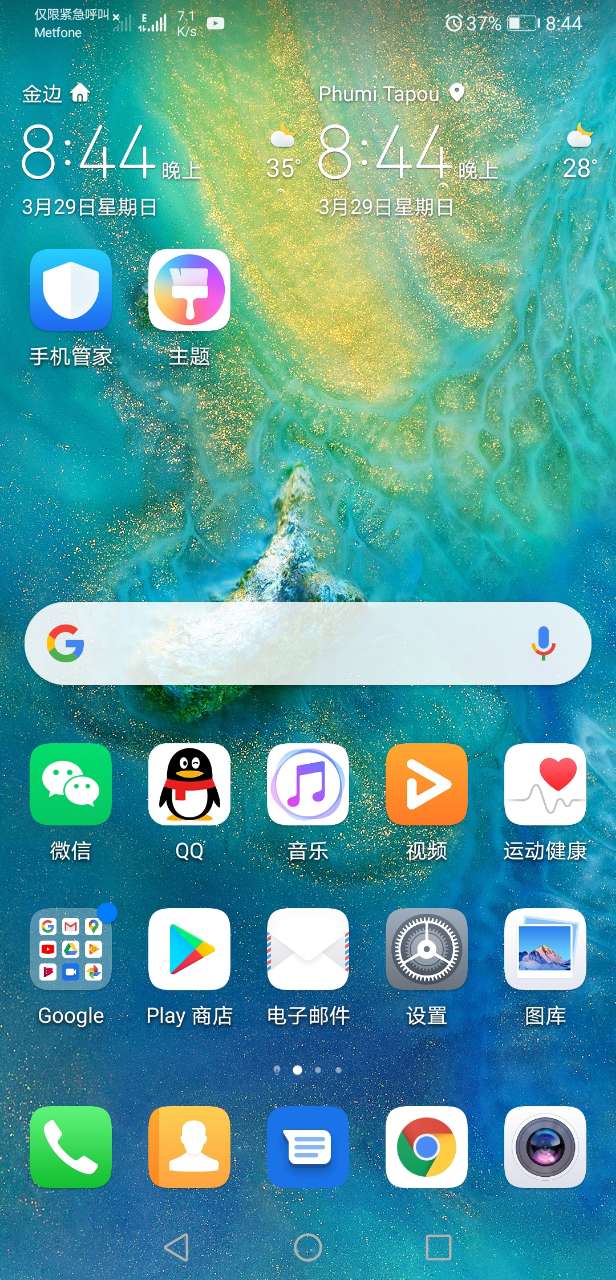Launch the 视频 video app
This screenshot has width=616, height=1280.
point(427,784)
